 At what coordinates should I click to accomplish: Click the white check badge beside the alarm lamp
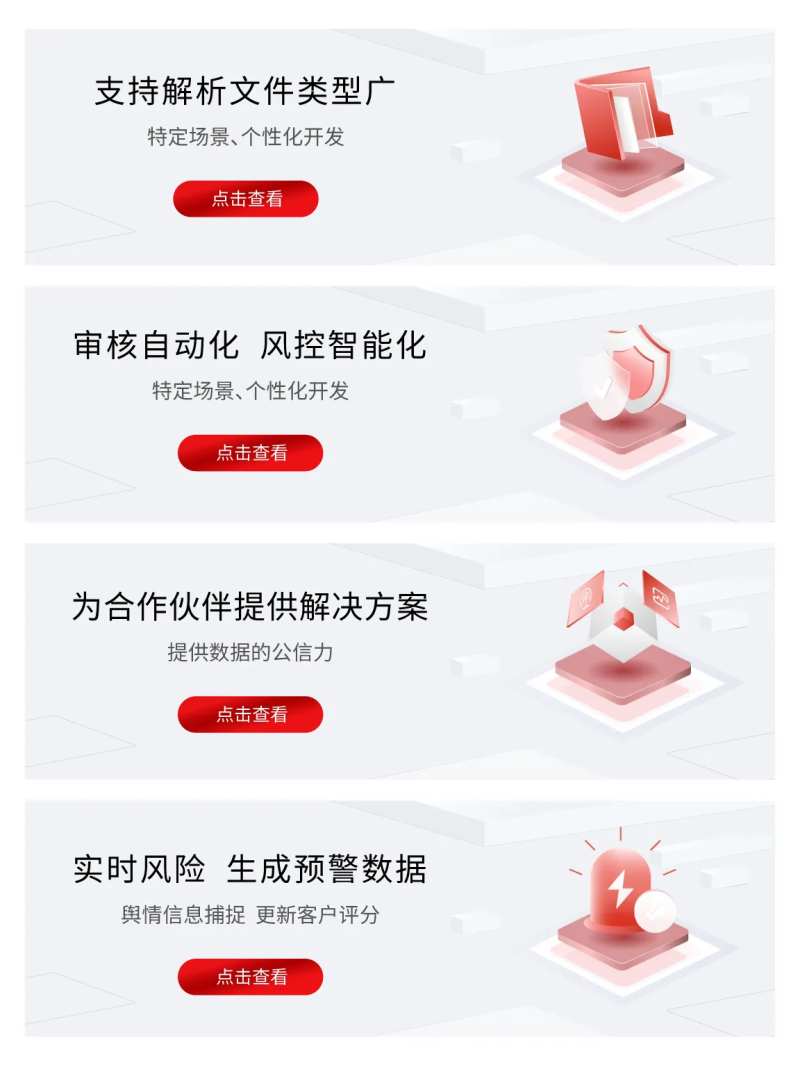[655, 910]
